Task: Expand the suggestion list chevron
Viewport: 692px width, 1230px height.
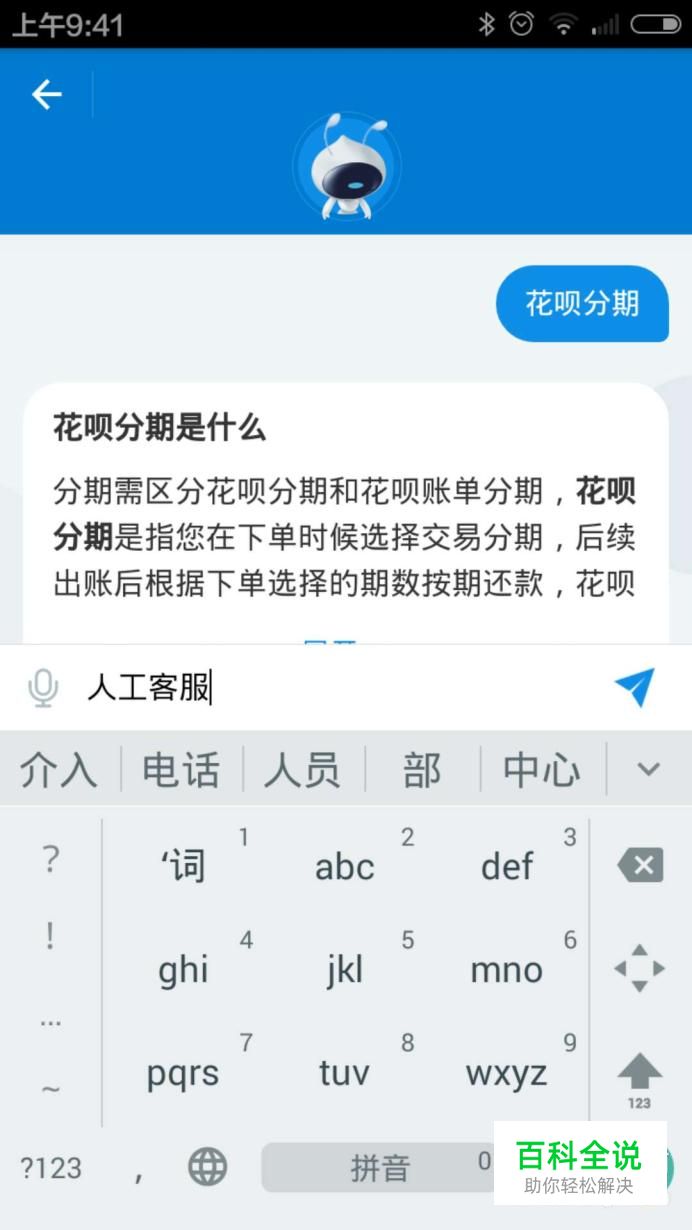Action: point(649,769)
